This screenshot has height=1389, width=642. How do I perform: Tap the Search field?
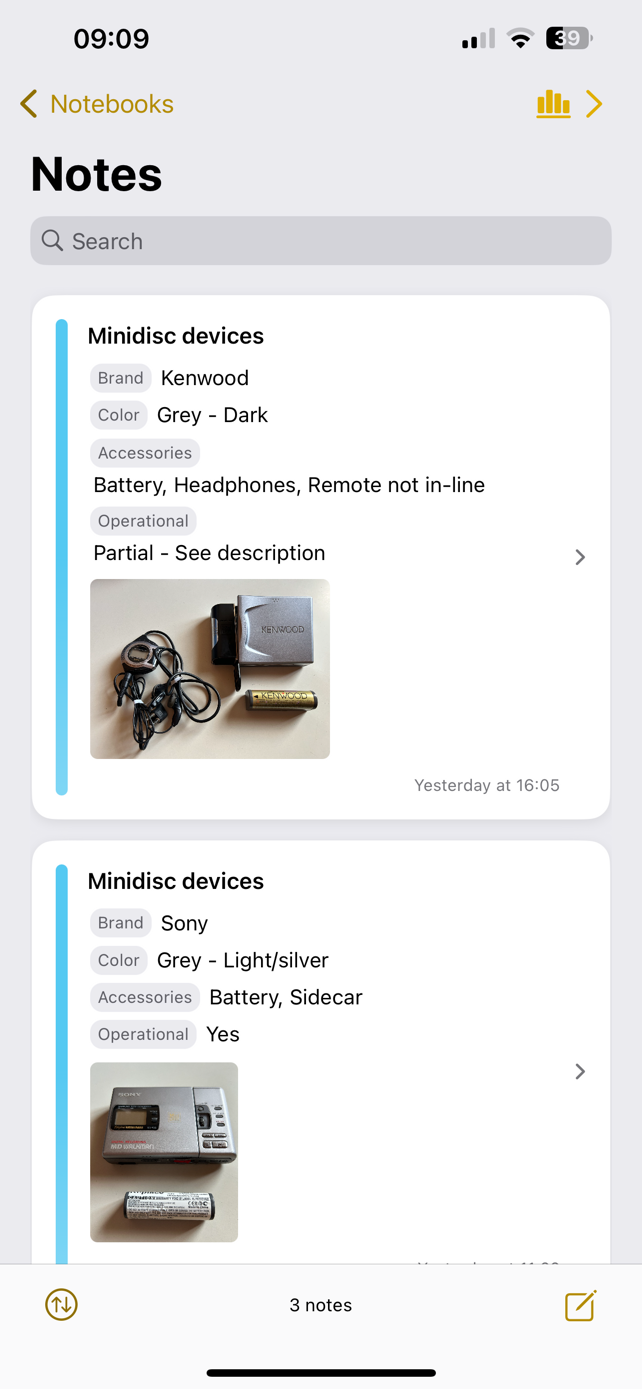(321, 241)
